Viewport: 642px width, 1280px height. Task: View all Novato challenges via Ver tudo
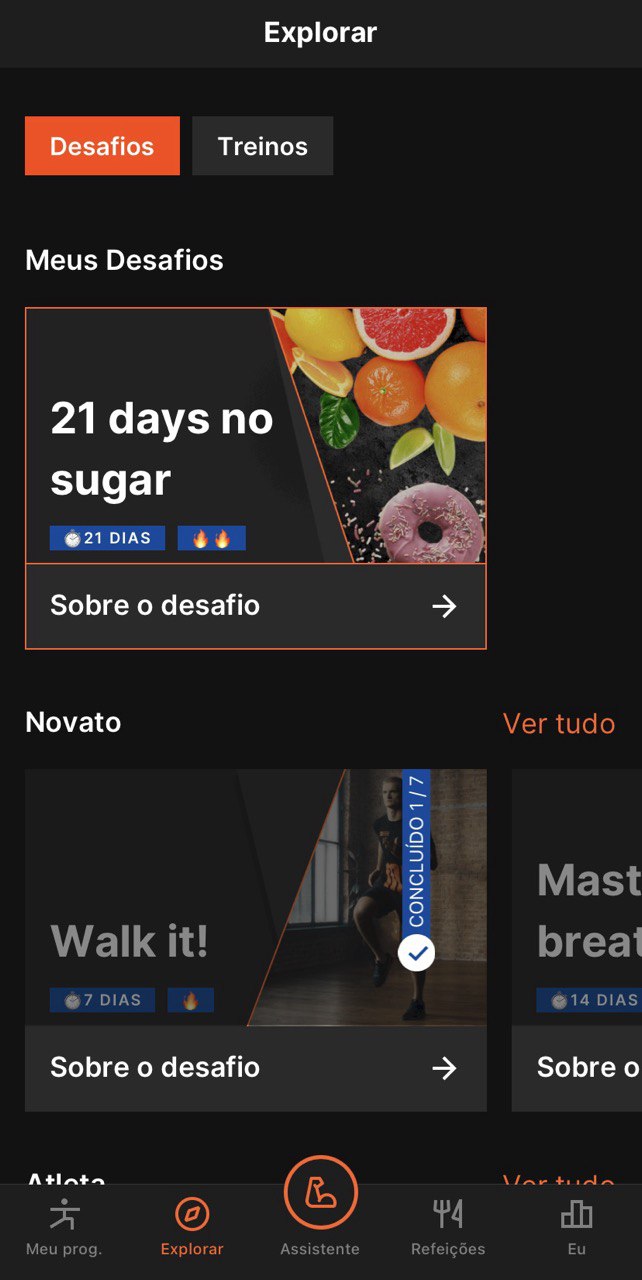[x=558, y=723]
